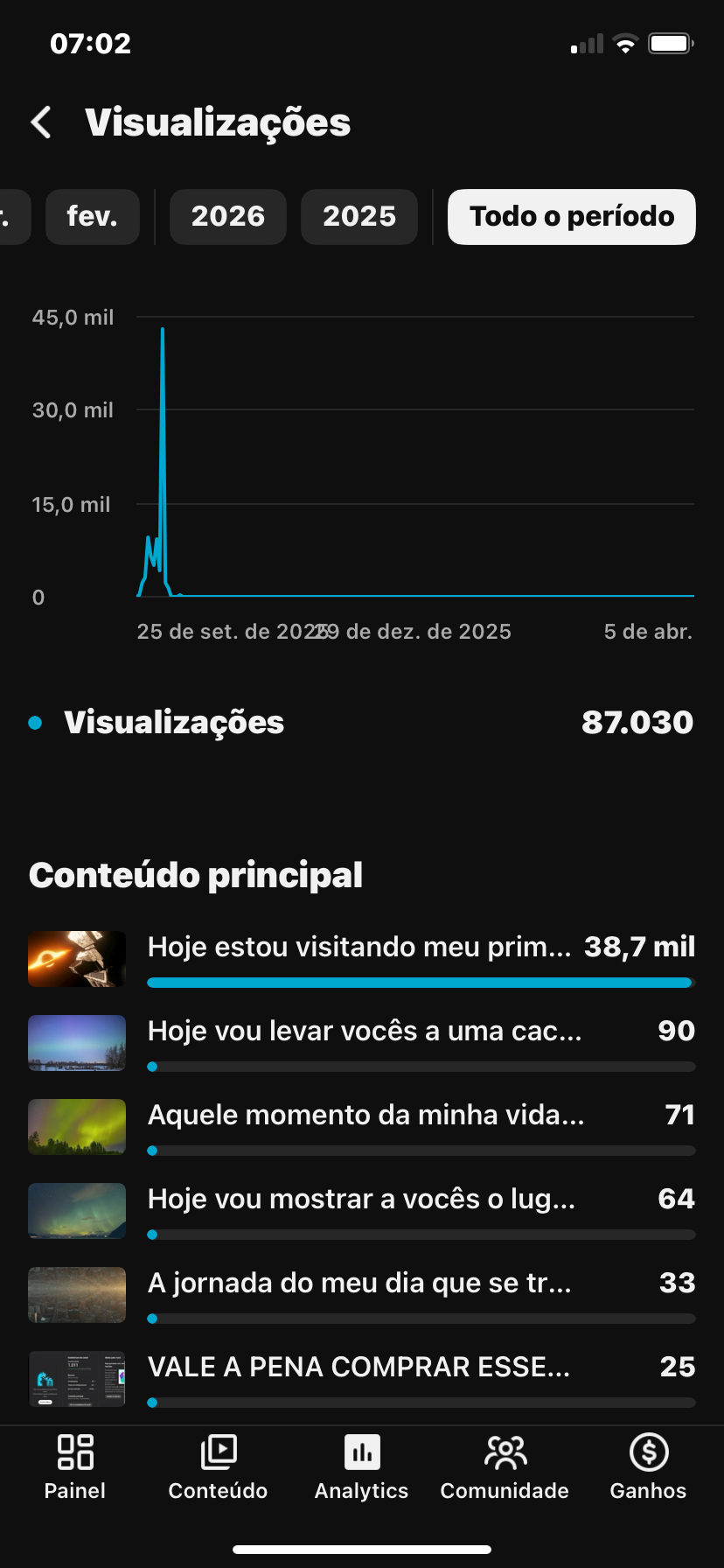
Task: Open video 'Aquele momento da minha vida...'
Action: 365,1116
